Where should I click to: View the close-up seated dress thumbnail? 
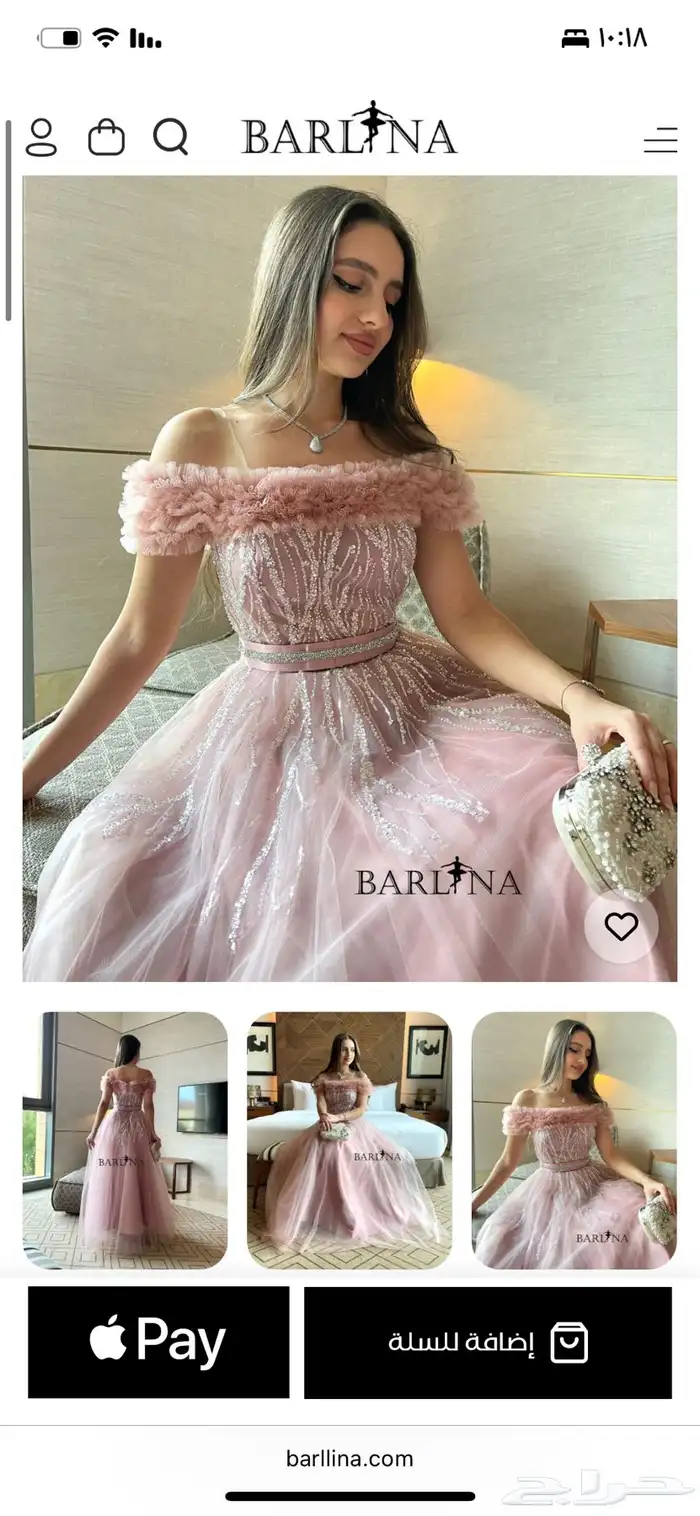pos(574,1140)
